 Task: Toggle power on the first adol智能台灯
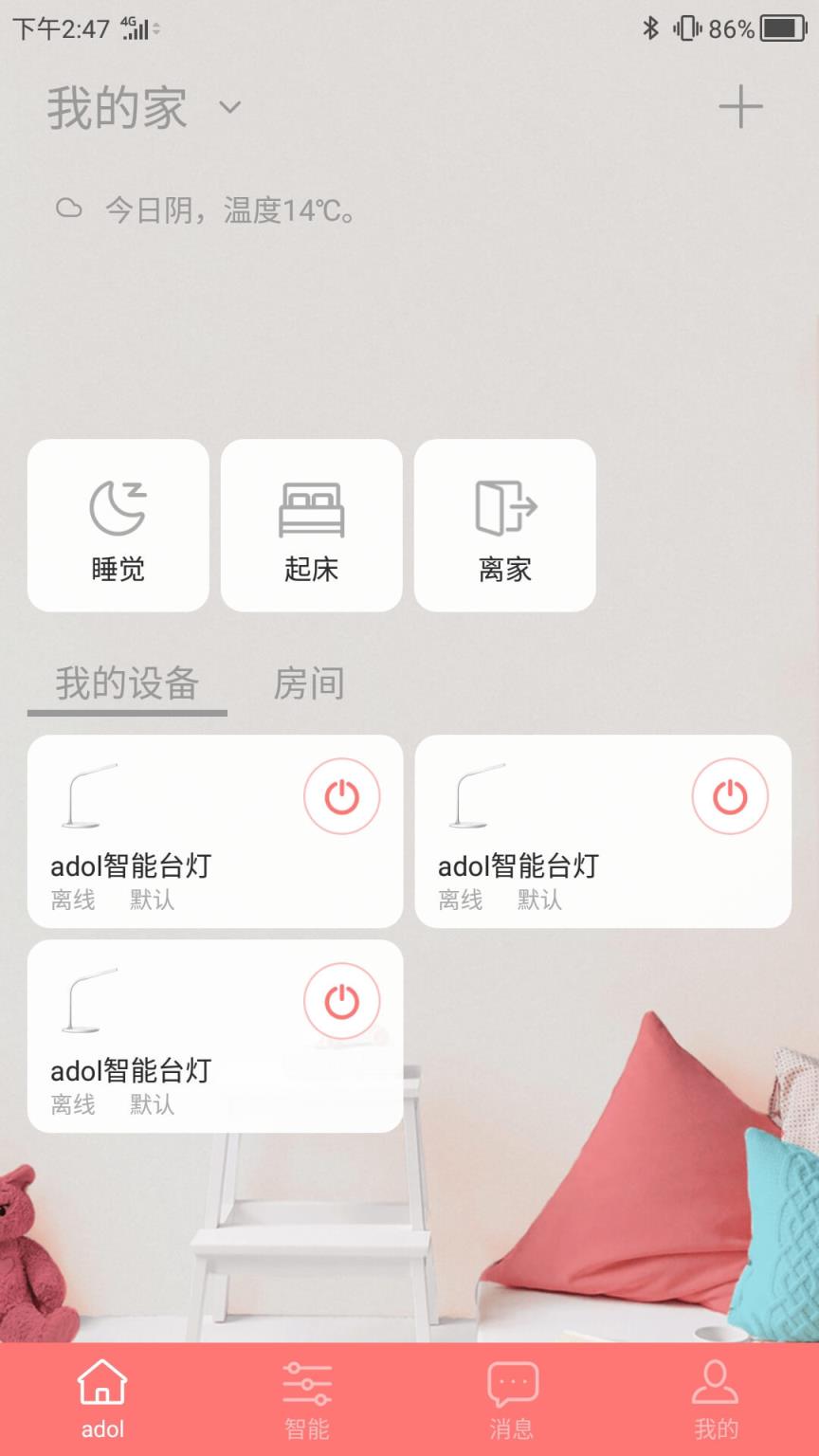pyautogui.click(x=341, y=796)
